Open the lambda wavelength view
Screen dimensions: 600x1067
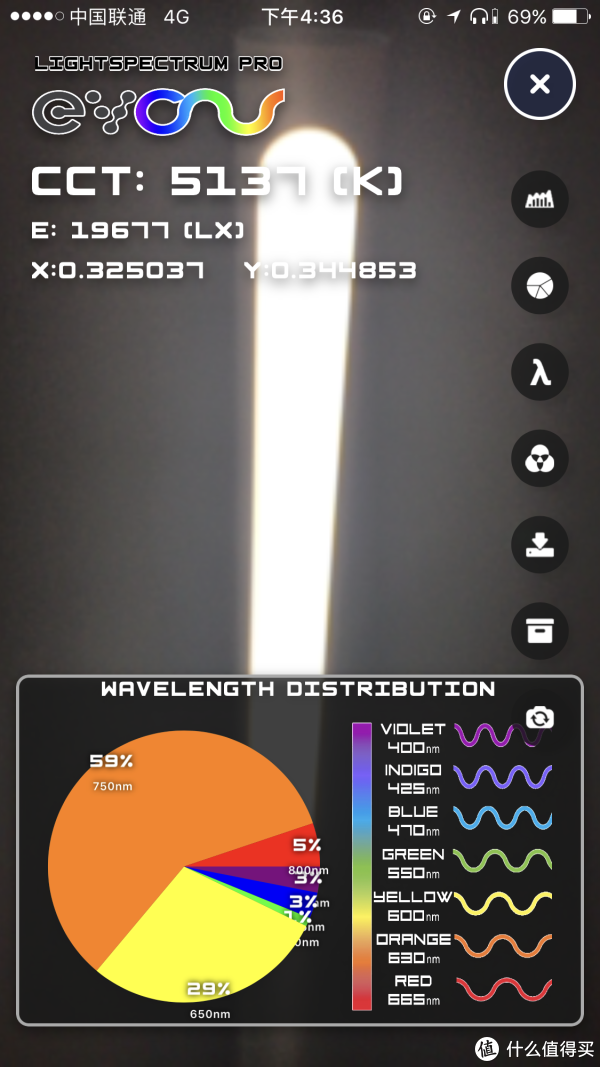pos(540,373)
